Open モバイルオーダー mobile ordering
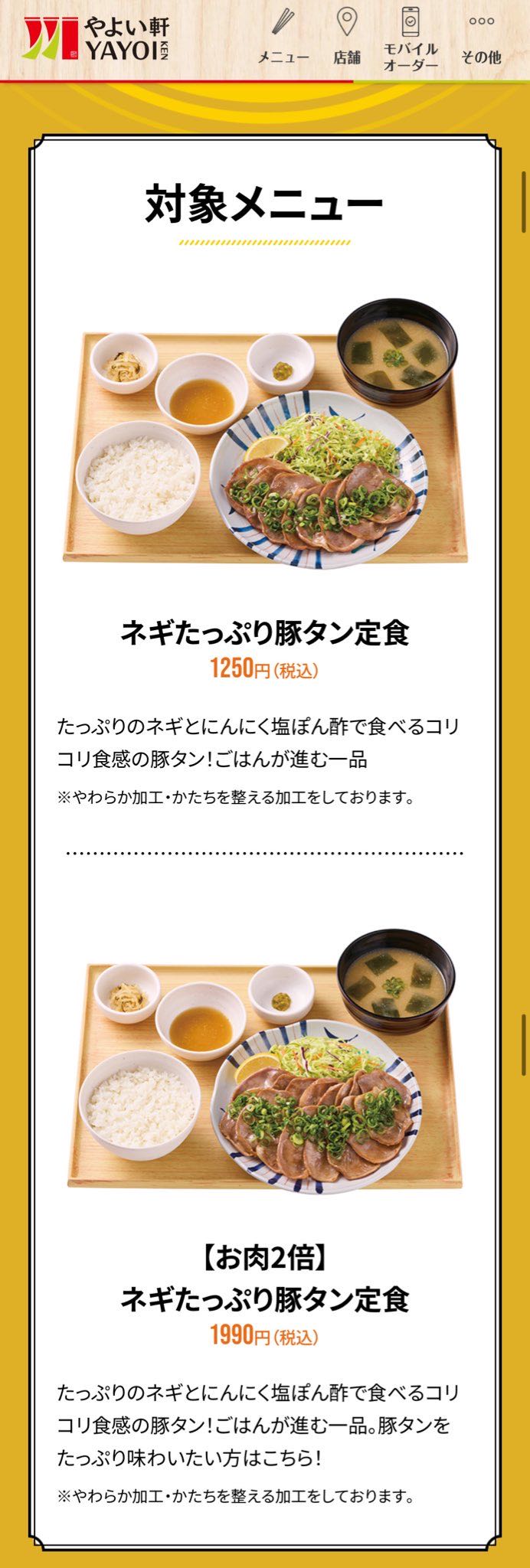 click(x=411, y=38)
